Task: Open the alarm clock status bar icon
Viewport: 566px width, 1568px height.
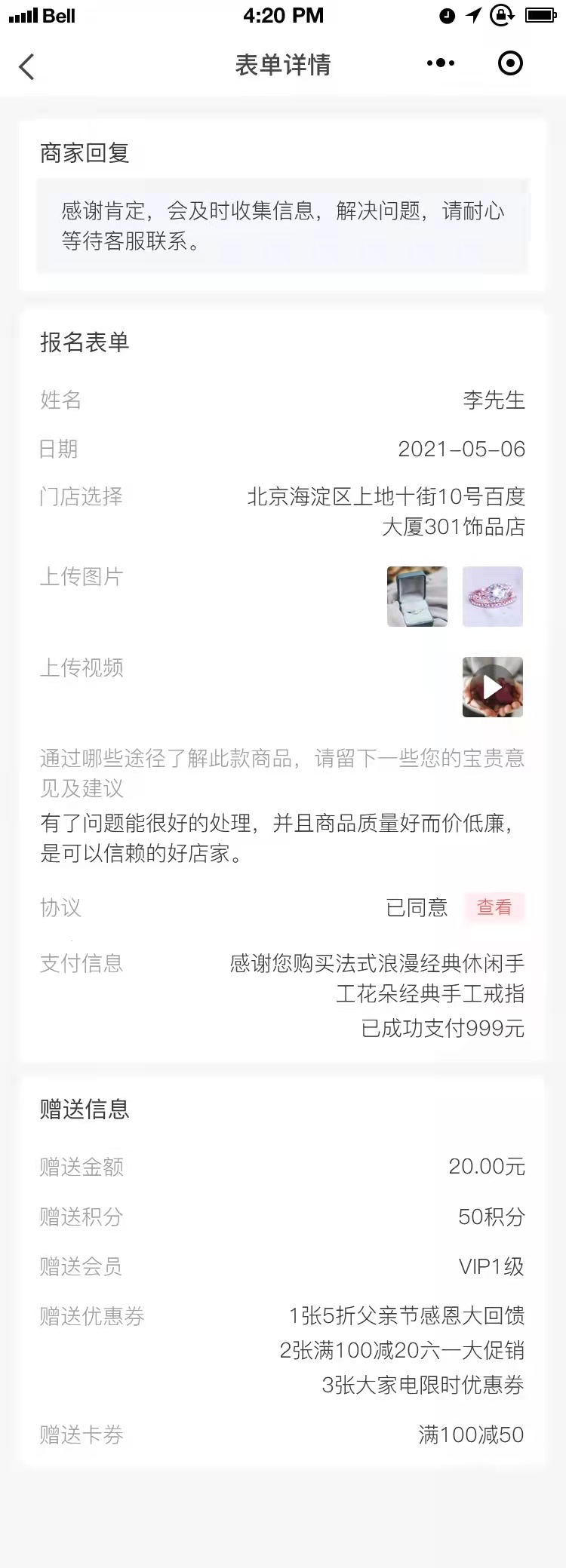Action: coord(445,16)
